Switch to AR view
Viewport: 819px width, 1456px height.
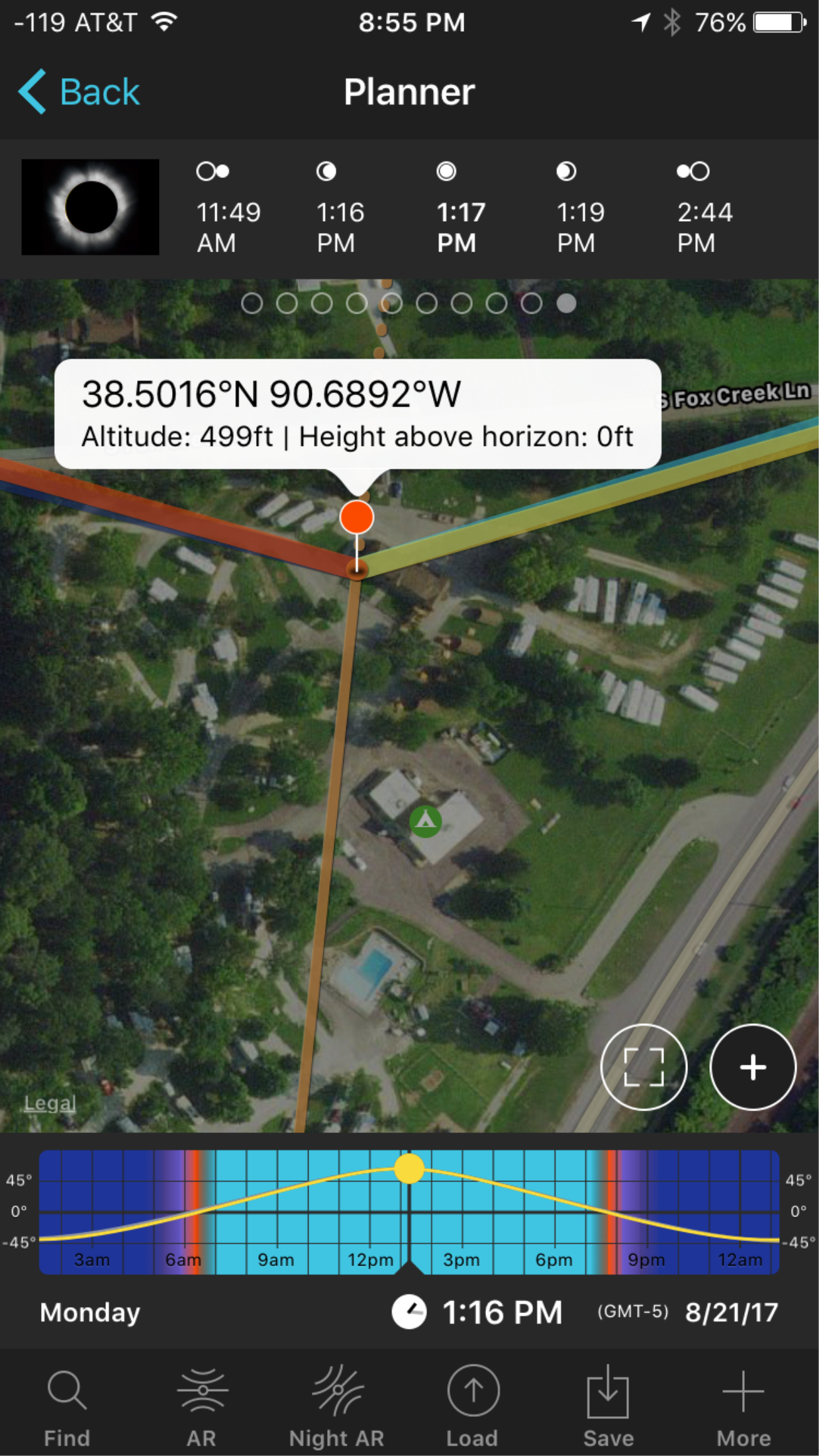(202, 1407)
